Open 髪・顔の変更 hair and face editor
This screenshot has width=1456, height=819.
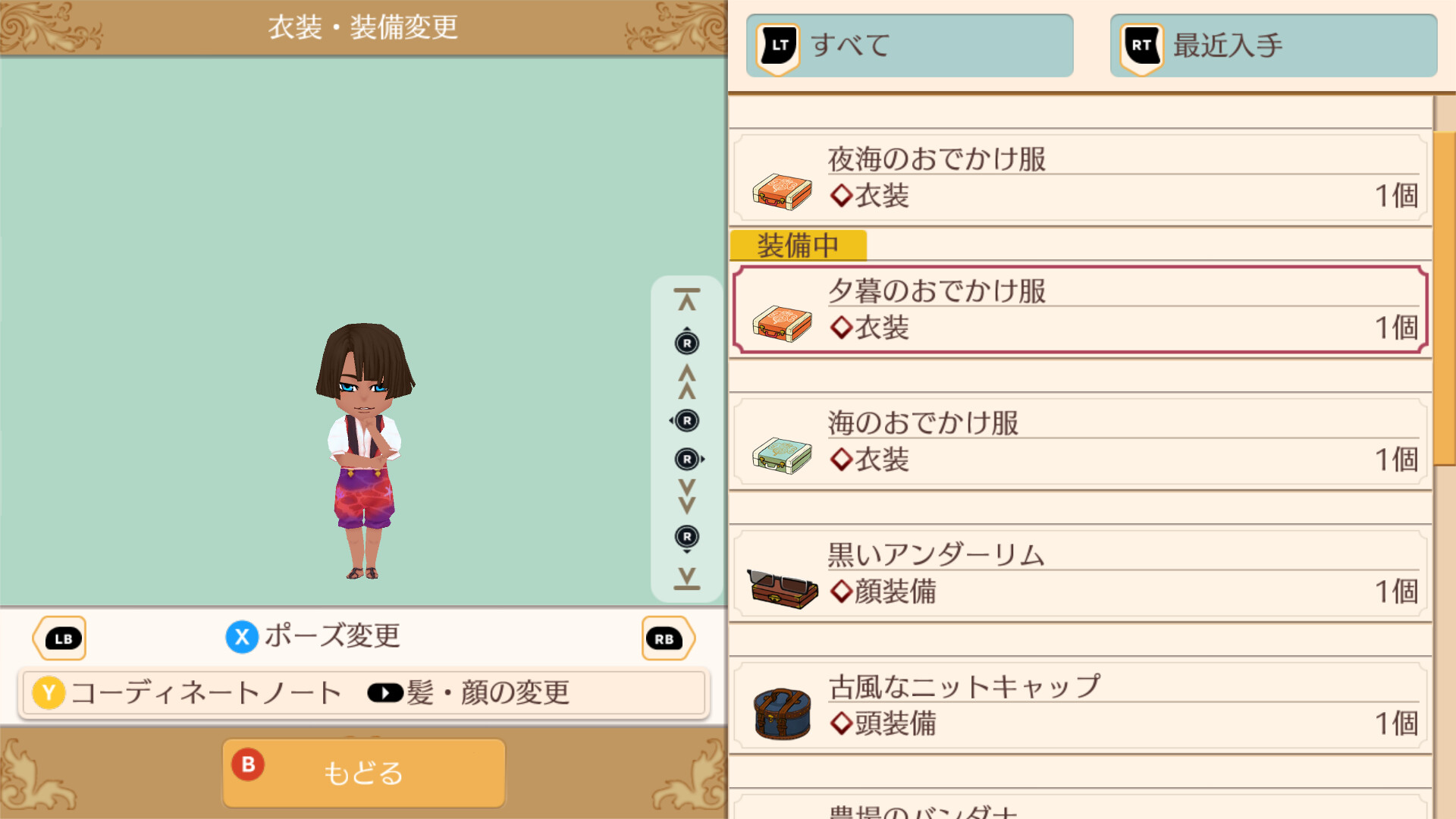point(469,692)
